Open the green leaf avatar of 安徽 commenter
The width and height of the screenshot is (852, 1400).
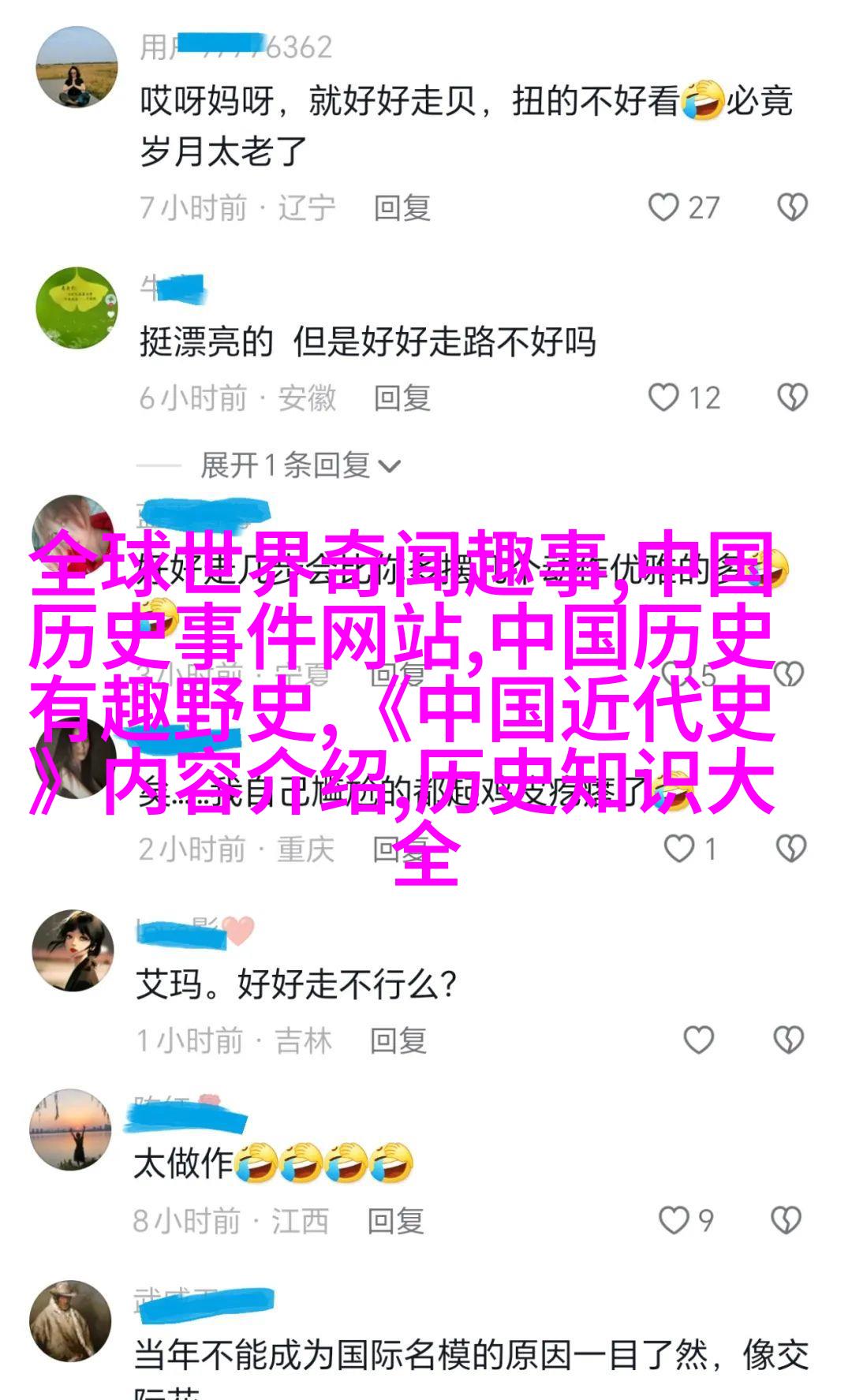77,308
